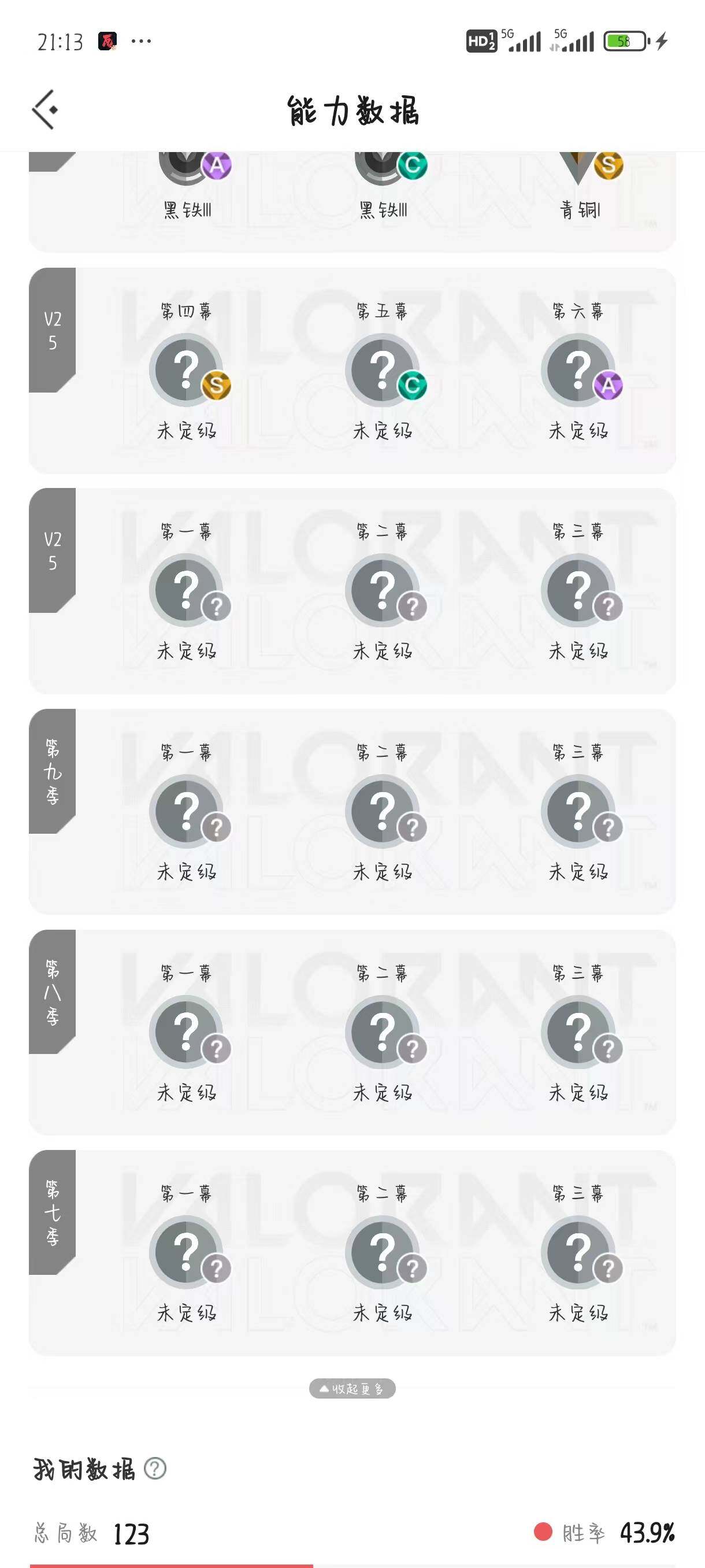
Task: Collapse the list with 收起更多
Action: 352,1388
